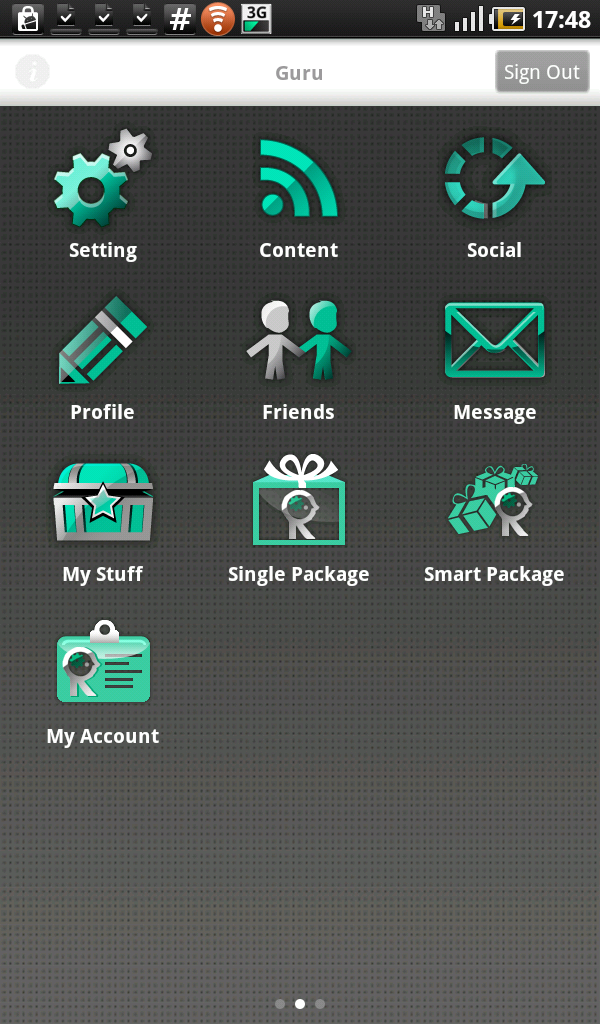The width and height of the screenshot is (600, 1024).
Task: Go to the Social section
Action: [x=494, y=178]
